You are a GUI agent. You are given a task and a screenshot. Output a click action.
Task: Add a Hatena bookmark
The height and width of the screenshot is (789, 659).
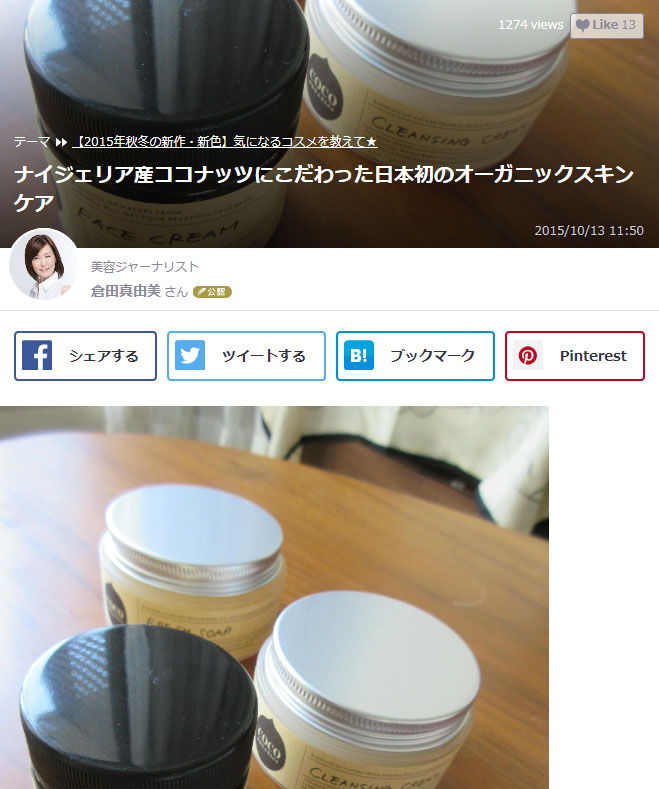(415, 356)
